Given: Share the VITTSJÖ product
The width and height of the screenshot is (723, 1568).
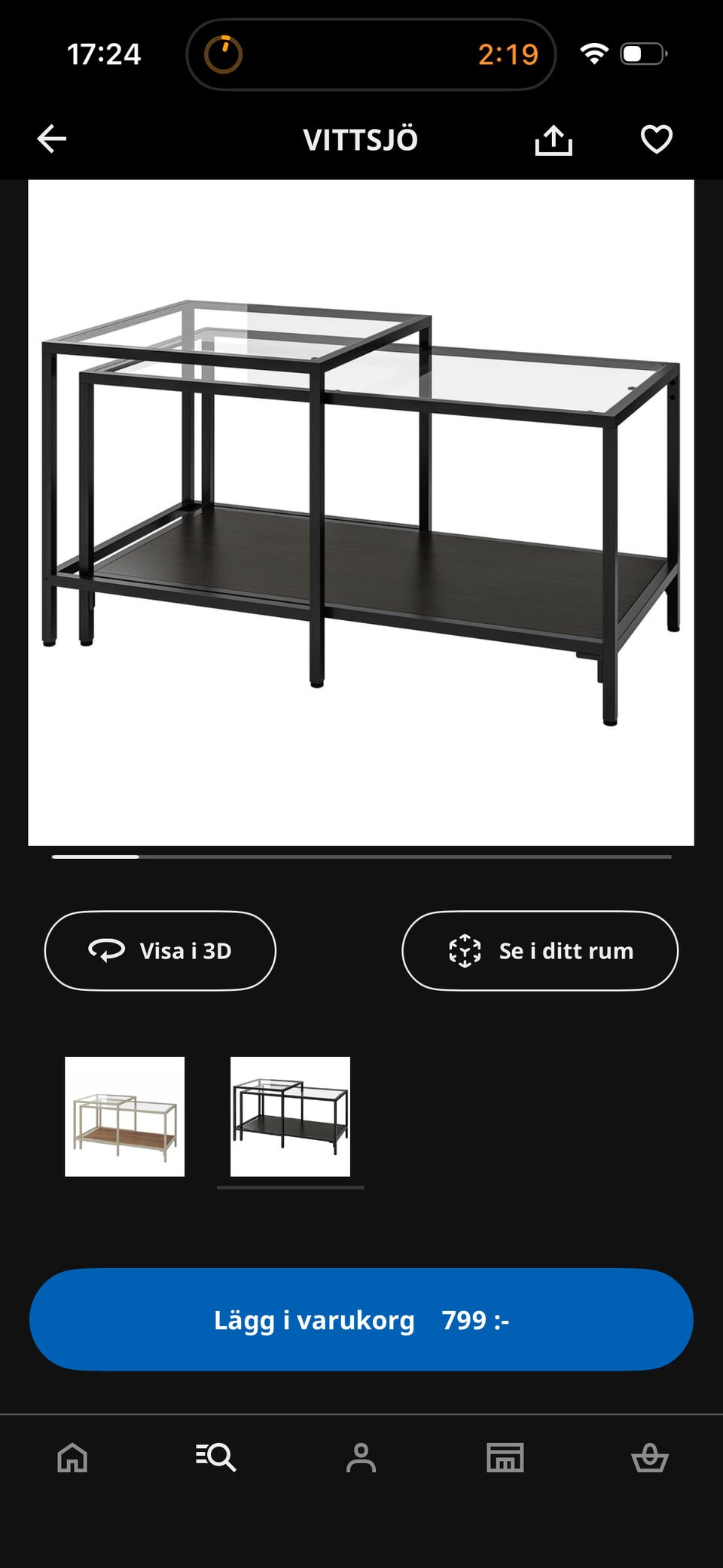Looking at the screenshot, I should click(x=554, y=140).
